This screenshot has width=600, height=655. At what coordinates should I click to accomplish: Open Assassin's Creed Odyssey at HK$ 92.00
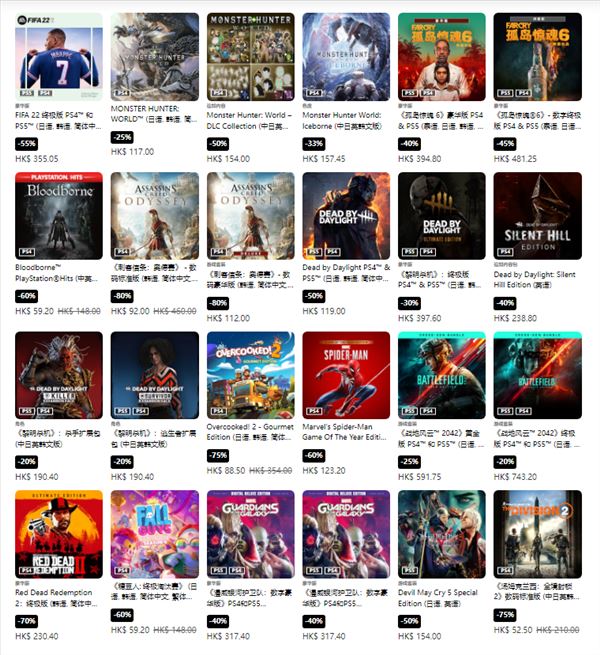coord(154,215)
